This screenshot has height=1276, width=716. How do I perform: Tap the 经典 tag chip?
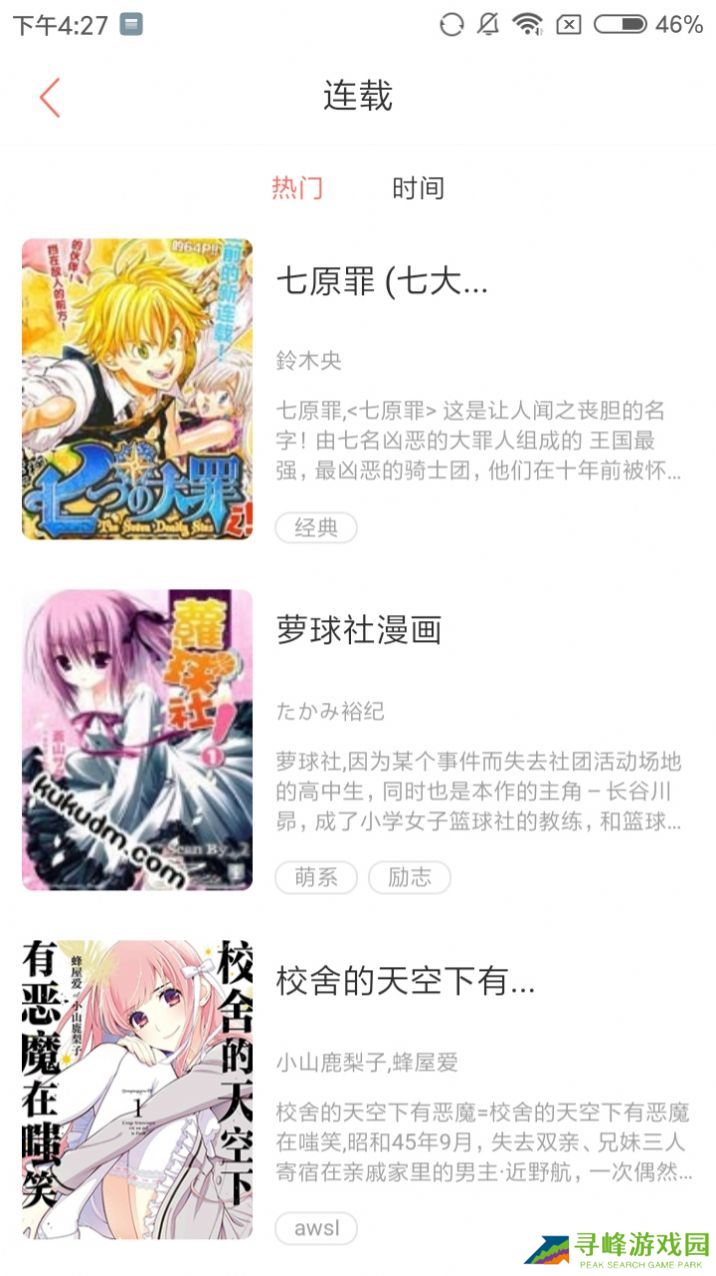pyautogui.click(x=316, y=527)
